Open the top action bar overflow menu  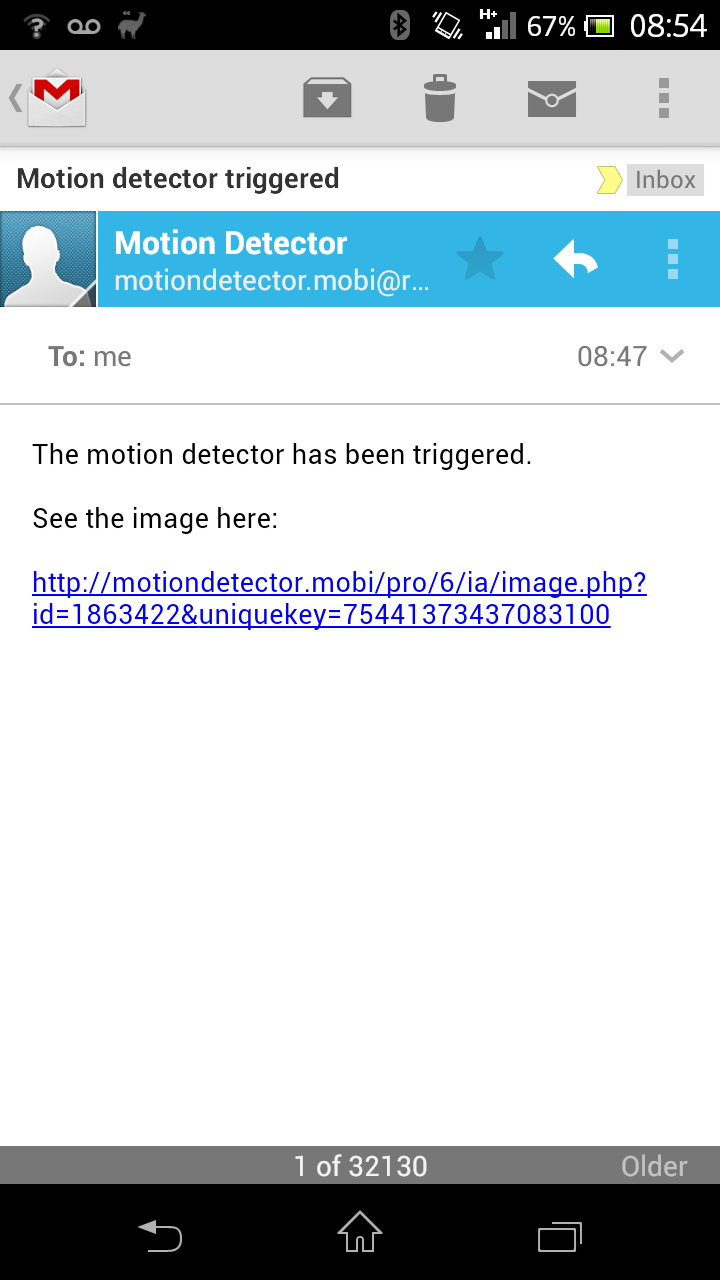664,98
